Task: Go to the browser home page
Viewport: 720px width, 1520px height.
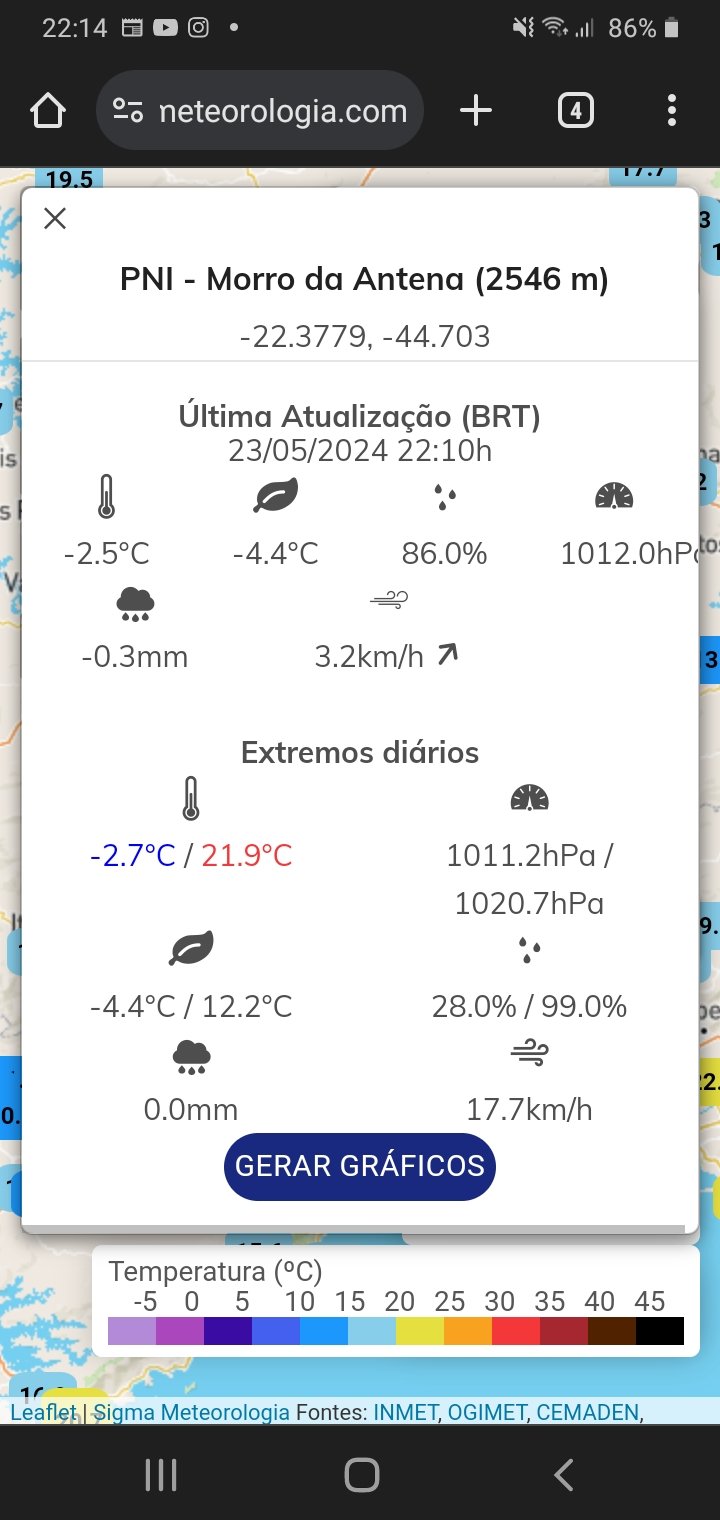Action: click(x=48, y=110)
